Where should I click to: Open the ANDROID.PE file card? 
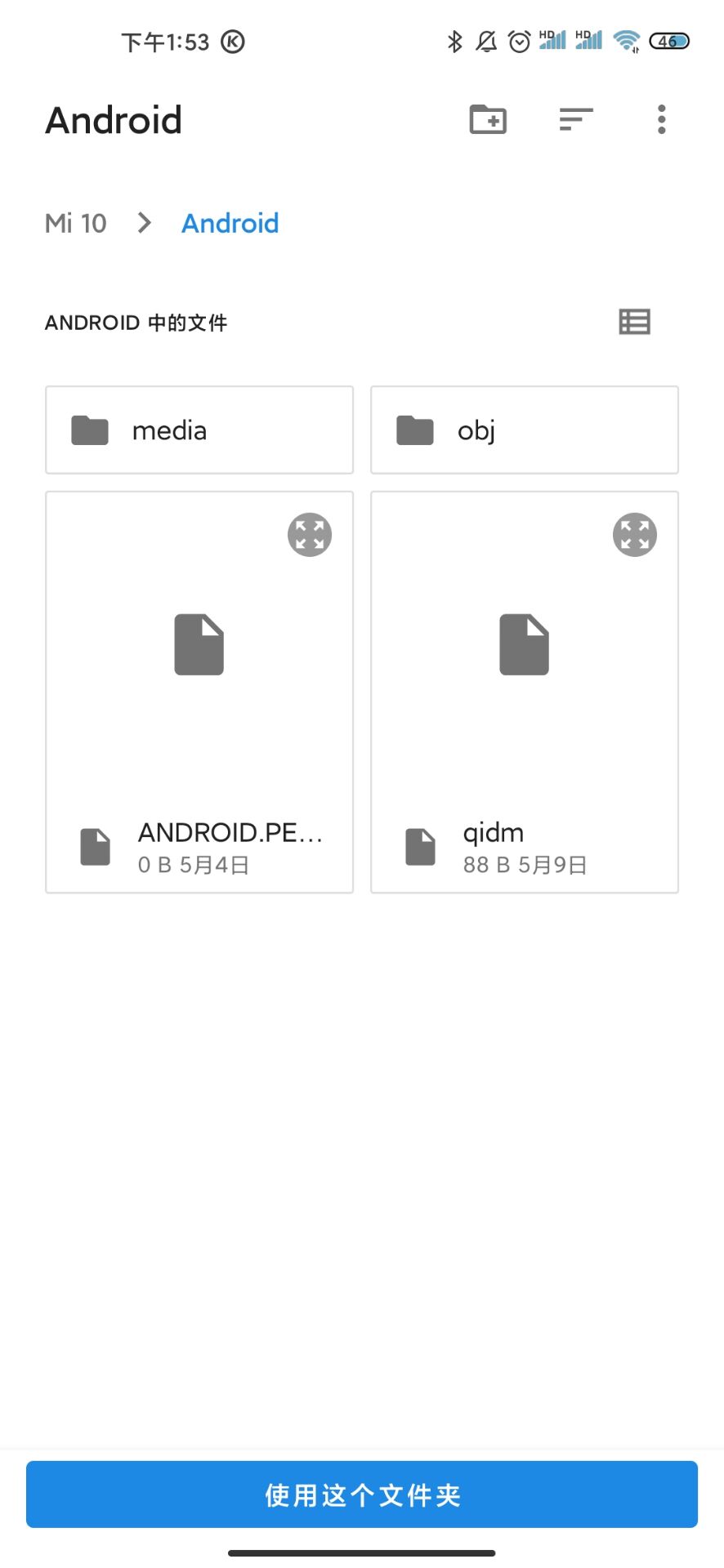pyautogui.click(x=199, y=690)
